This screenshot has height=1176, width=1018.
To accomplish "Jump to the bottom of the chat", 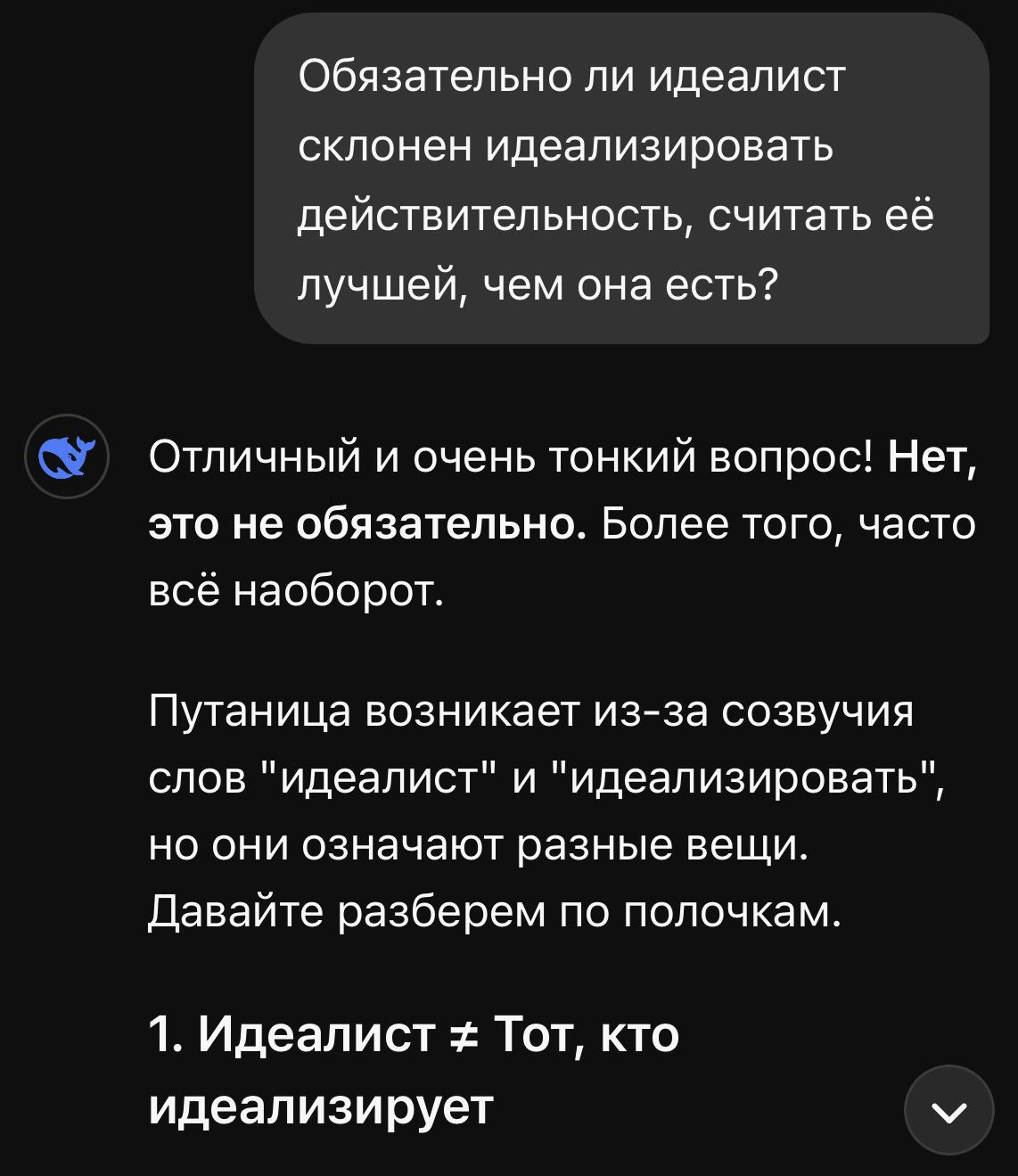I will tap(948, 1110).
